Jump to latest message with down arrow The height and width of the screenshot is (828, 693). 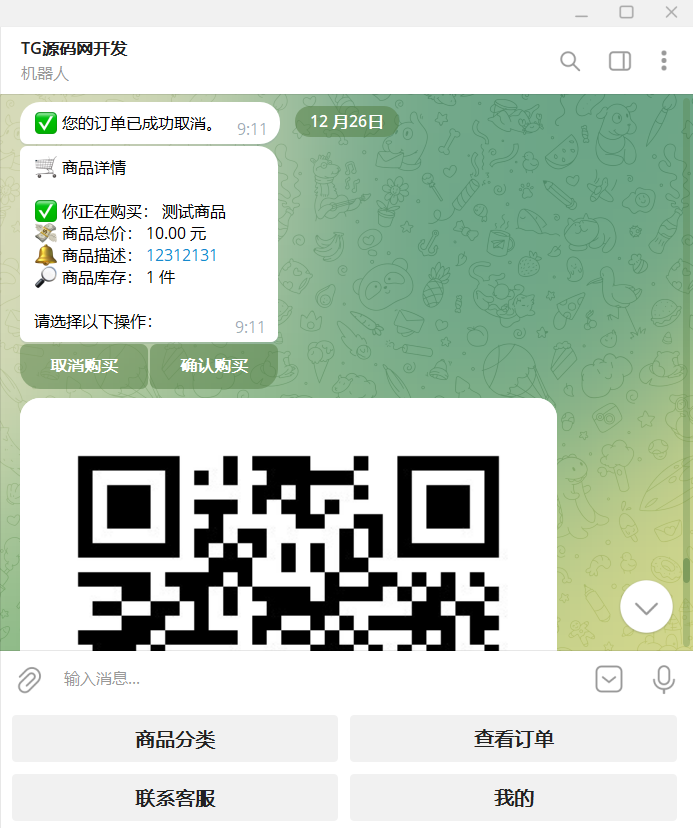coord(646,607)
